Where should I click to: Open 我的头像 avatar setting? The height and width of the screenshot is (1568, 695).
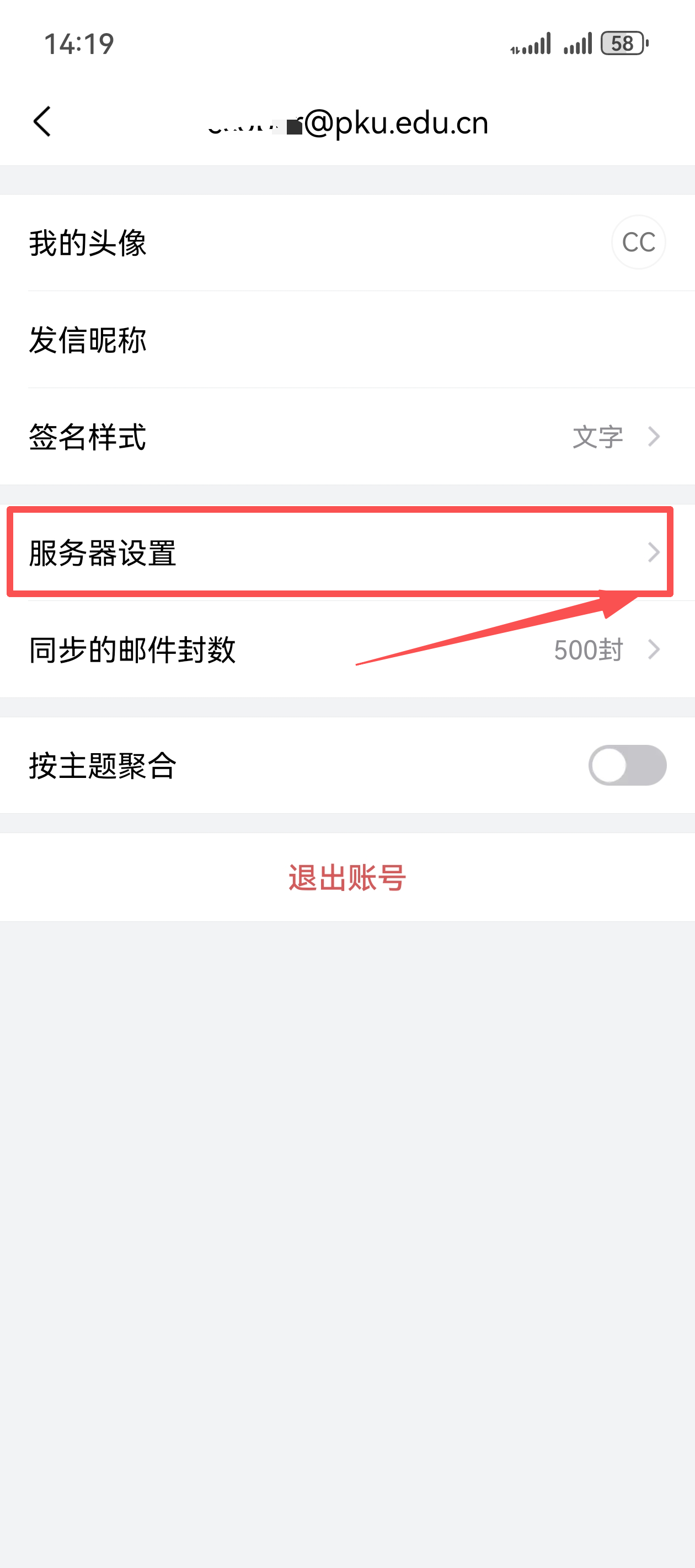347,243
